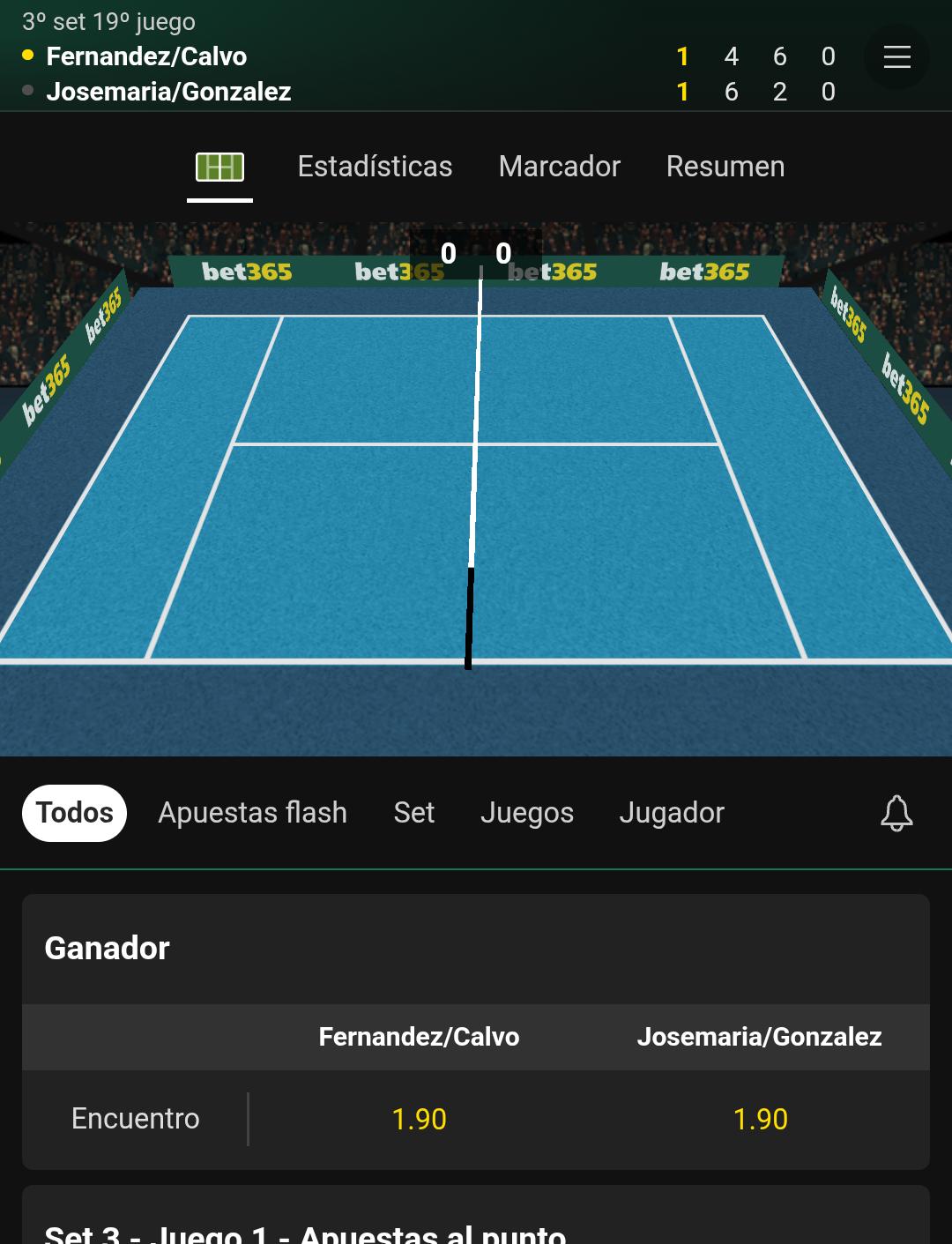This screenshot has height=1244, width=952.
Task: Switch to the Marcador tab
Action: pyautogui.click(x=559, y=167)
